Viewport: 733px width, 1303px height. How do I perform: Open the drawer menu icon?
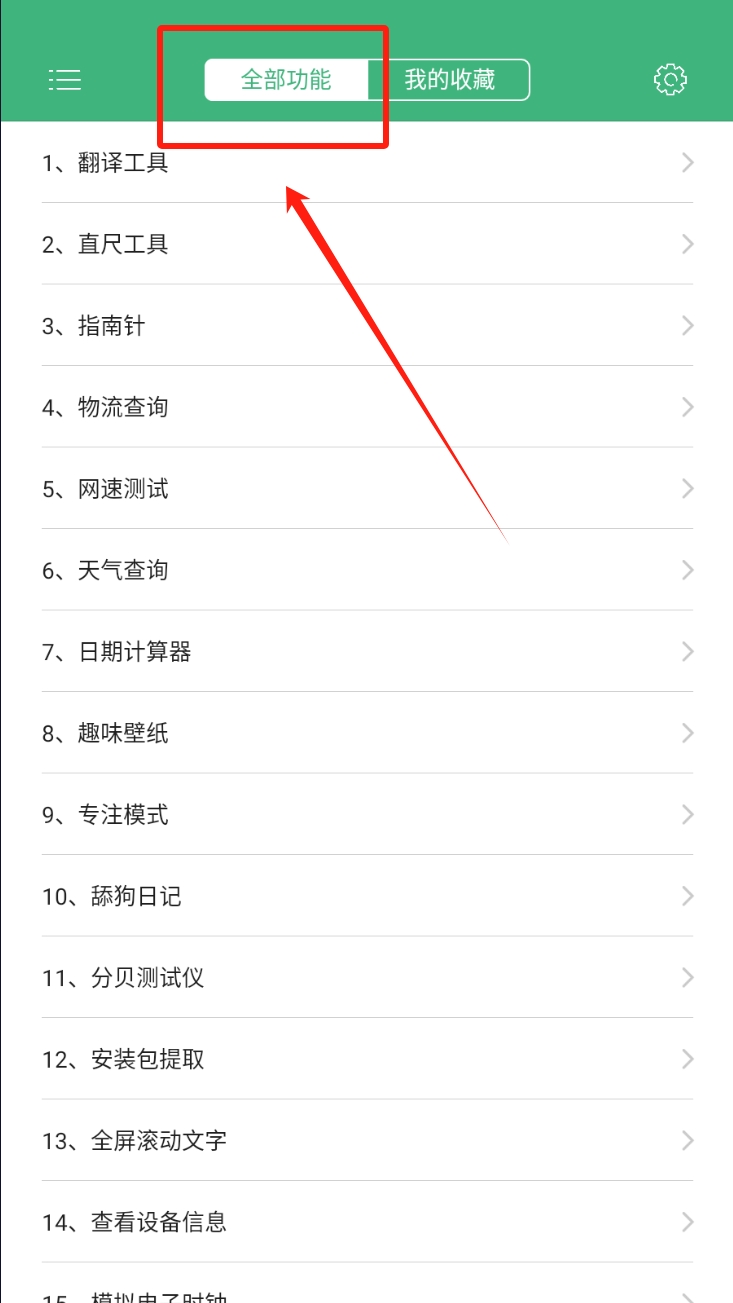(65, 80)
